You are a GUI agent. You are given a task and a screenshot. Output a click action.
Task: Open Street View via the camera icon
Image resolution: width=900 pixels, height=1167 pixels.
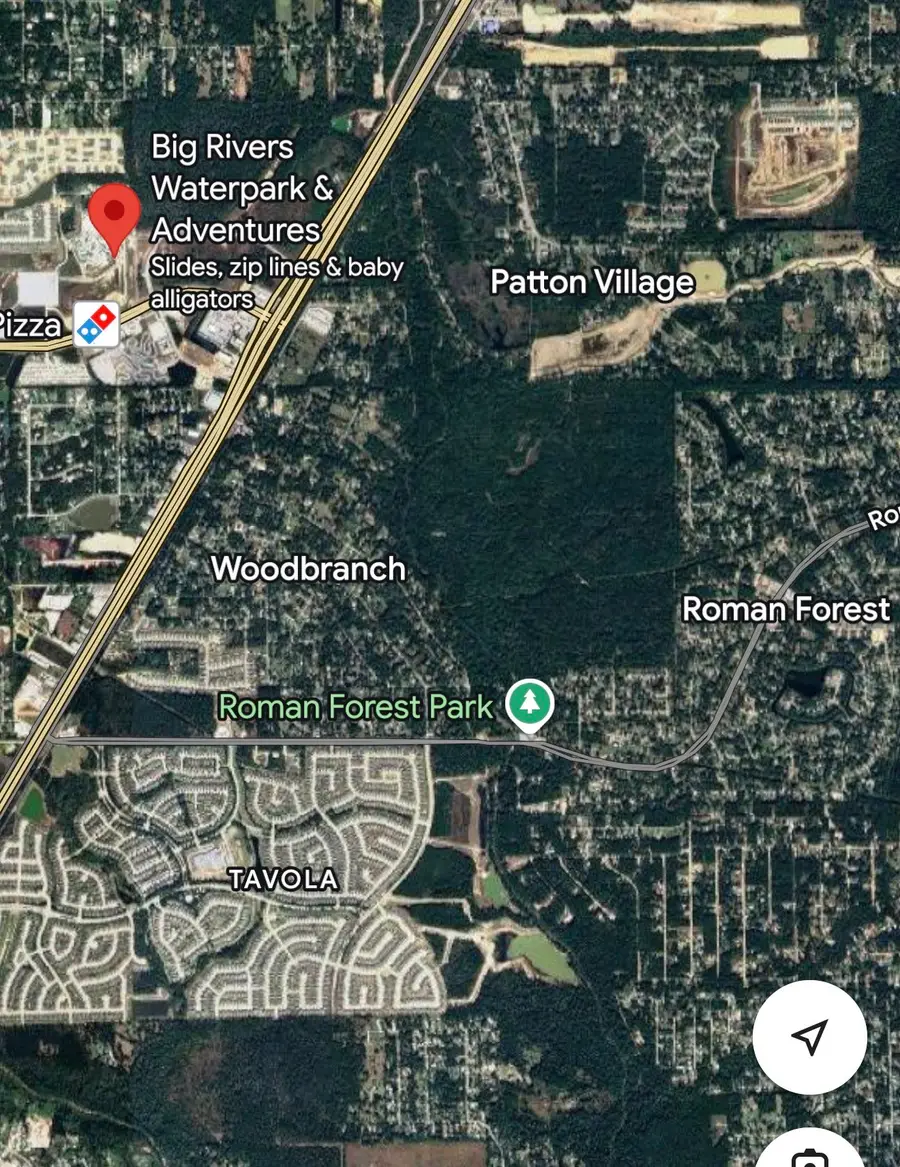(x=810, y=1155)
